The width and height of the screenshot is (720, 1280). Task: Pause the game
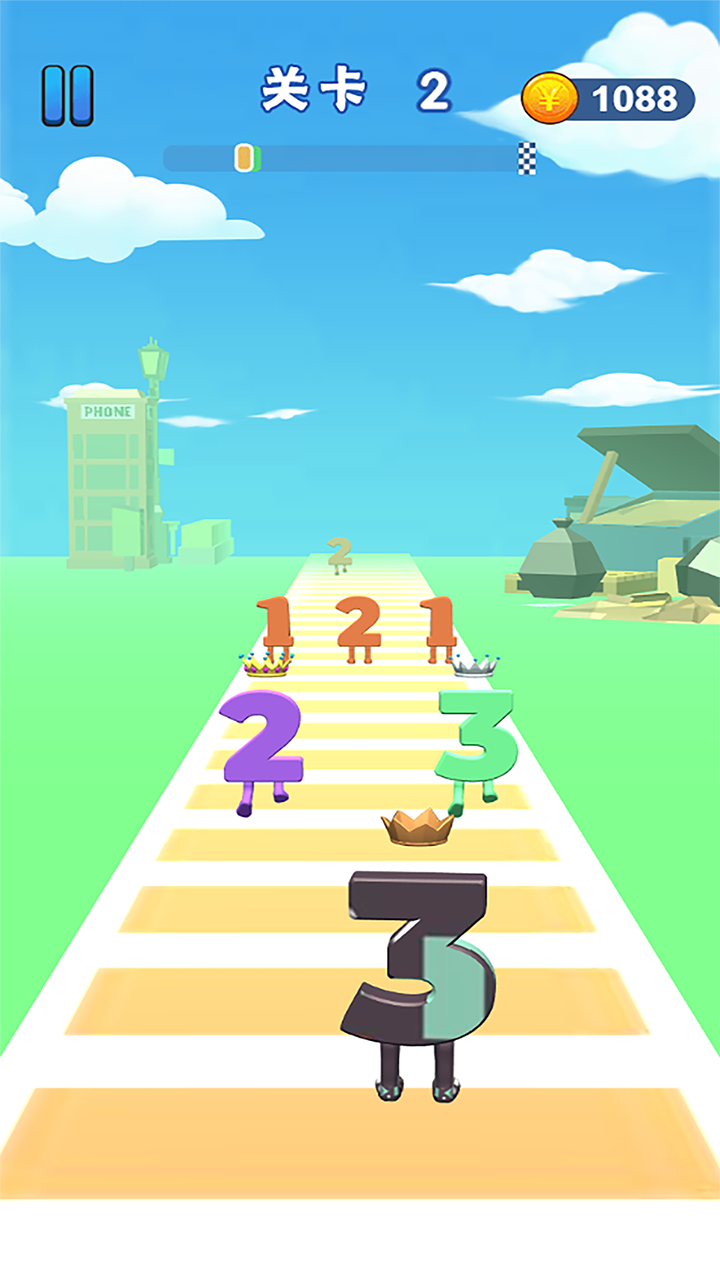(67, 96)
